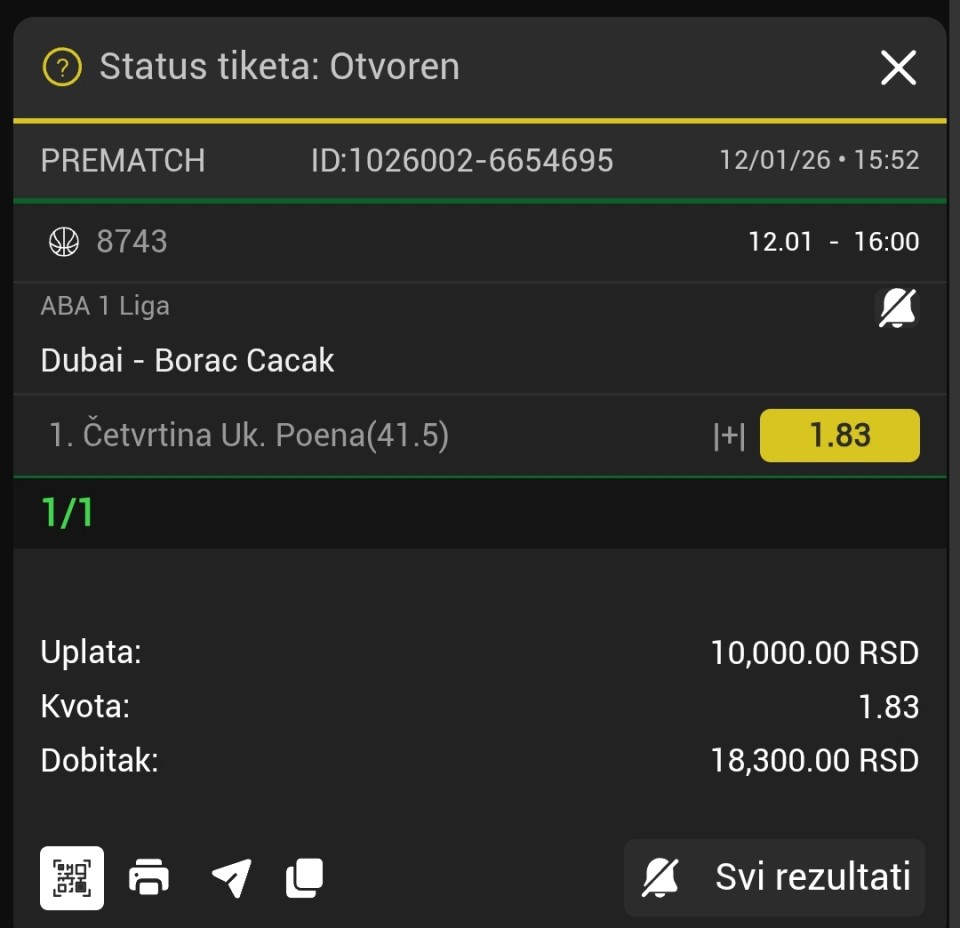The height and width of the screenshot is (928, 960).
Task: Show the ticket QR code
Action: coord(72,878)
